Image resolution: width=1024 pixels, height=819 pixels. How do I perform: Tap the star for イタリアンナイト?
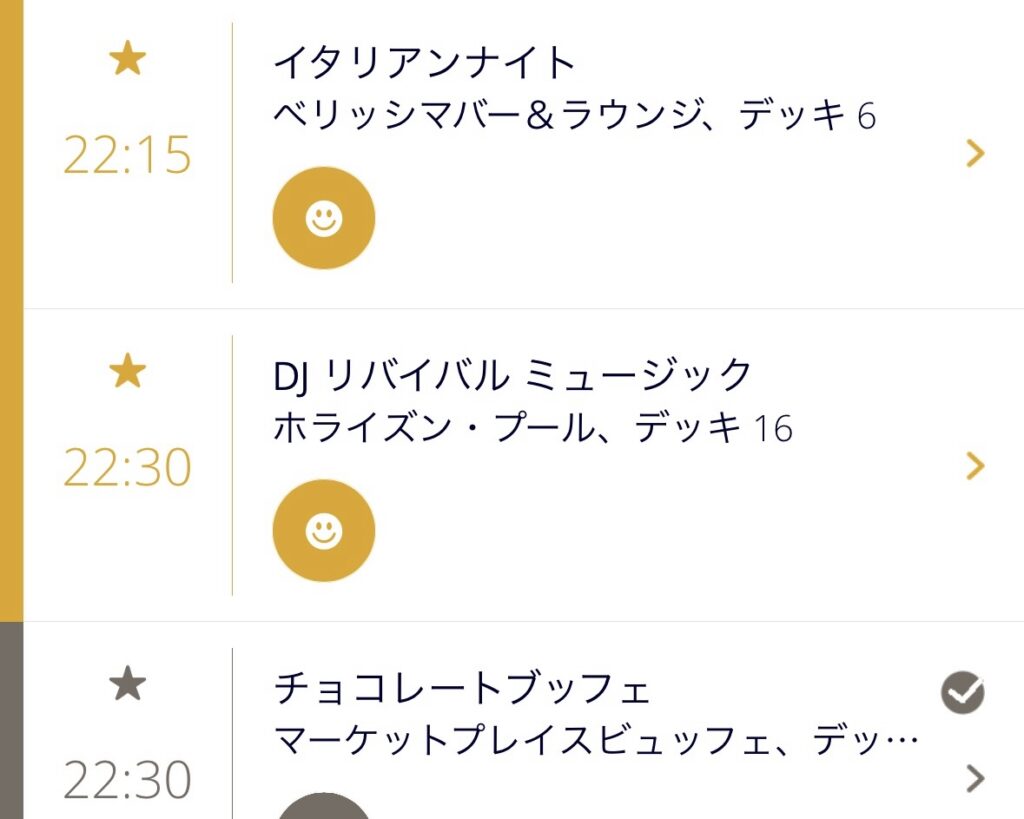coord(127,60)
